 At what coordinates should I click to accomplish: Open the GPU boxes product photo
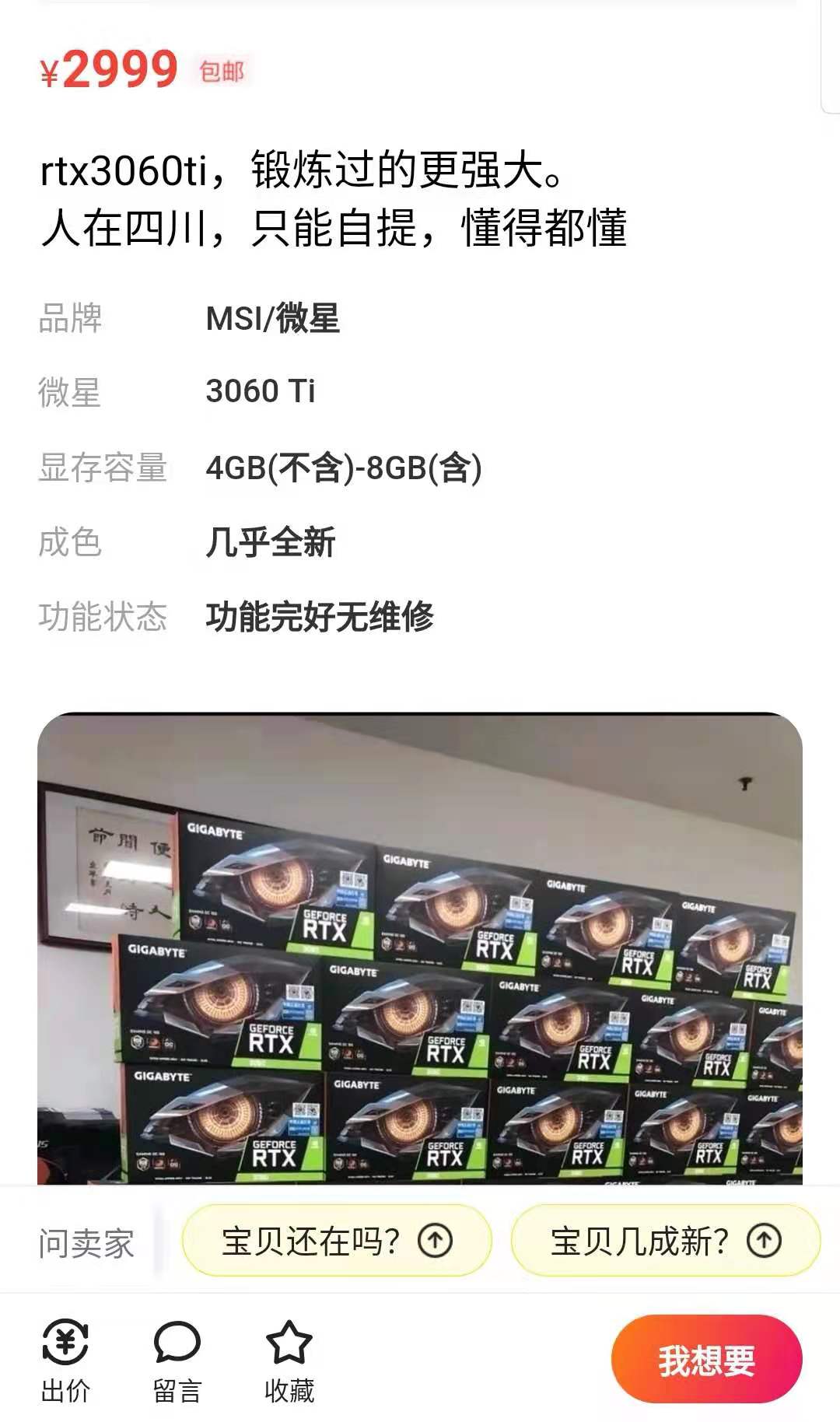[420, 957]
